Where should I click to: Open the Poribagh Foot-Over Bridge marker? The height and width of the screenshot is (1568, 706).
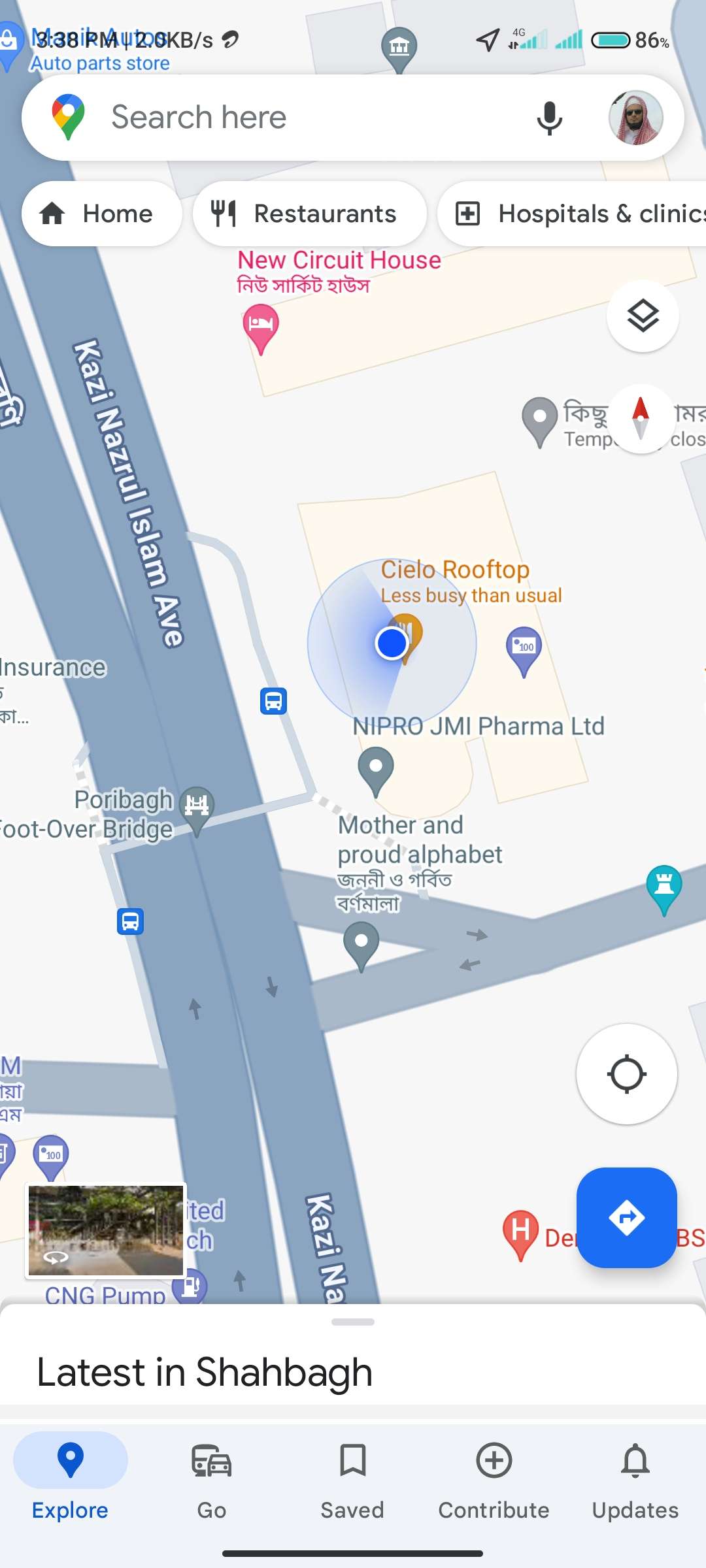197,806
